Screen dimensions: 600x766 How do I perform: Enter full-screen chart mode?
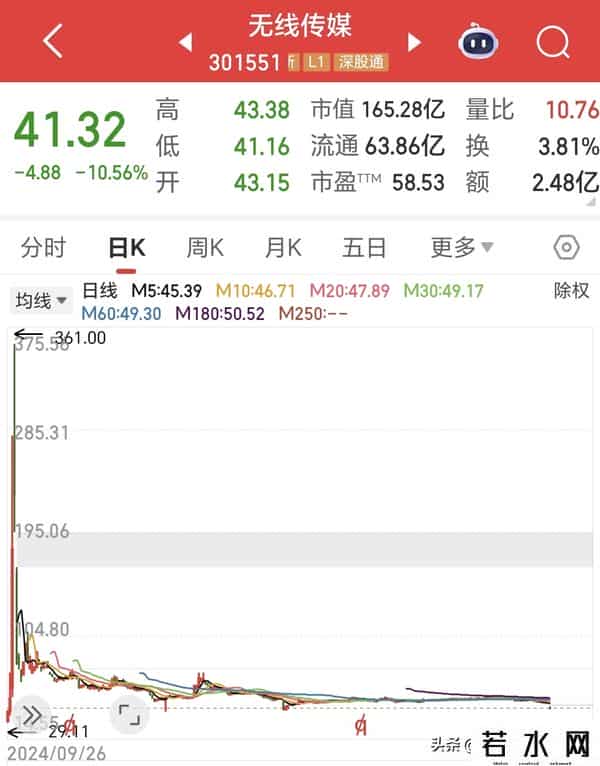coord(128,714)
